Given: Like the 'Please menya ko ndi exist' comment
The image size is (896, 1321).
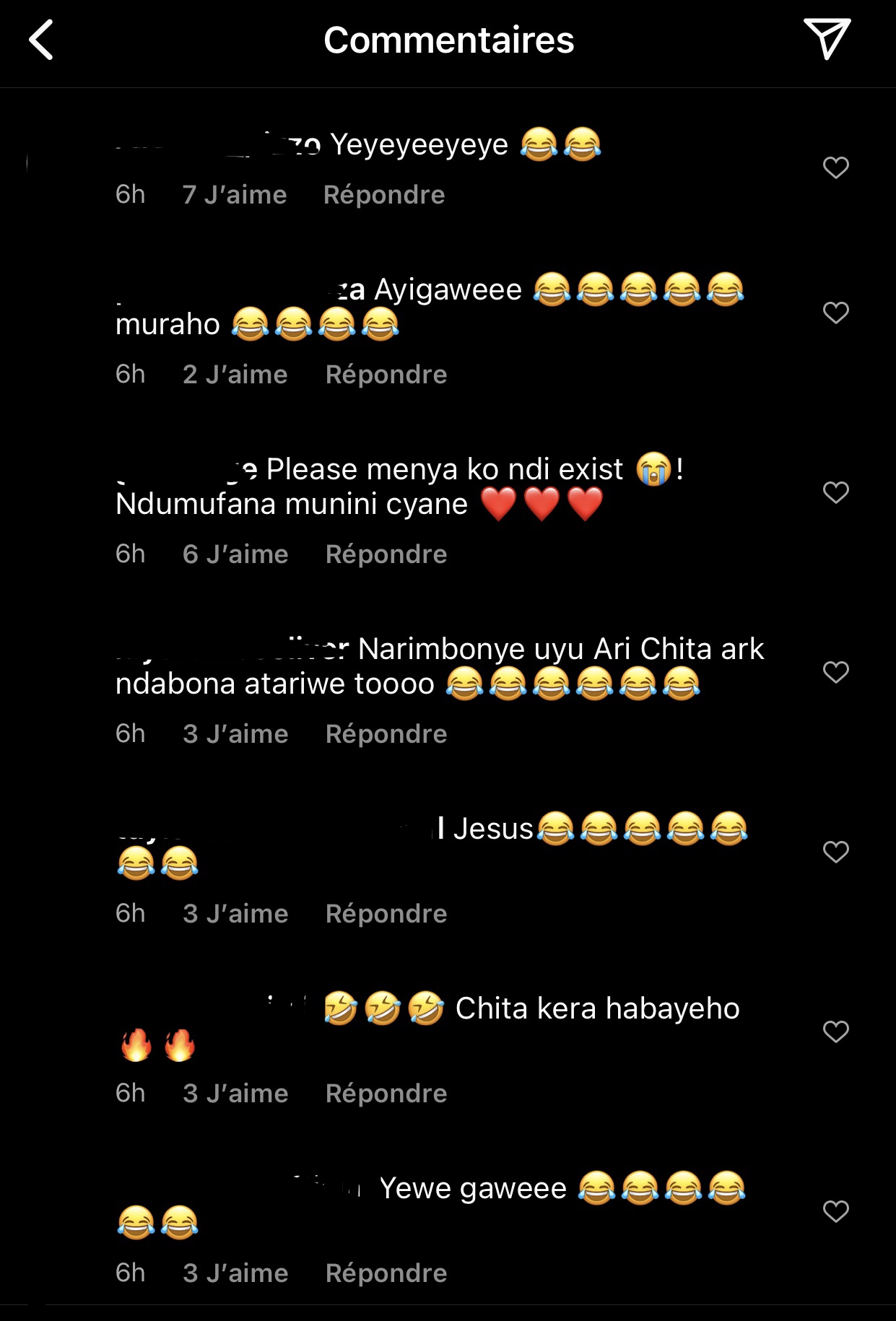Looking at the screenshot, I should coord(835,492).
